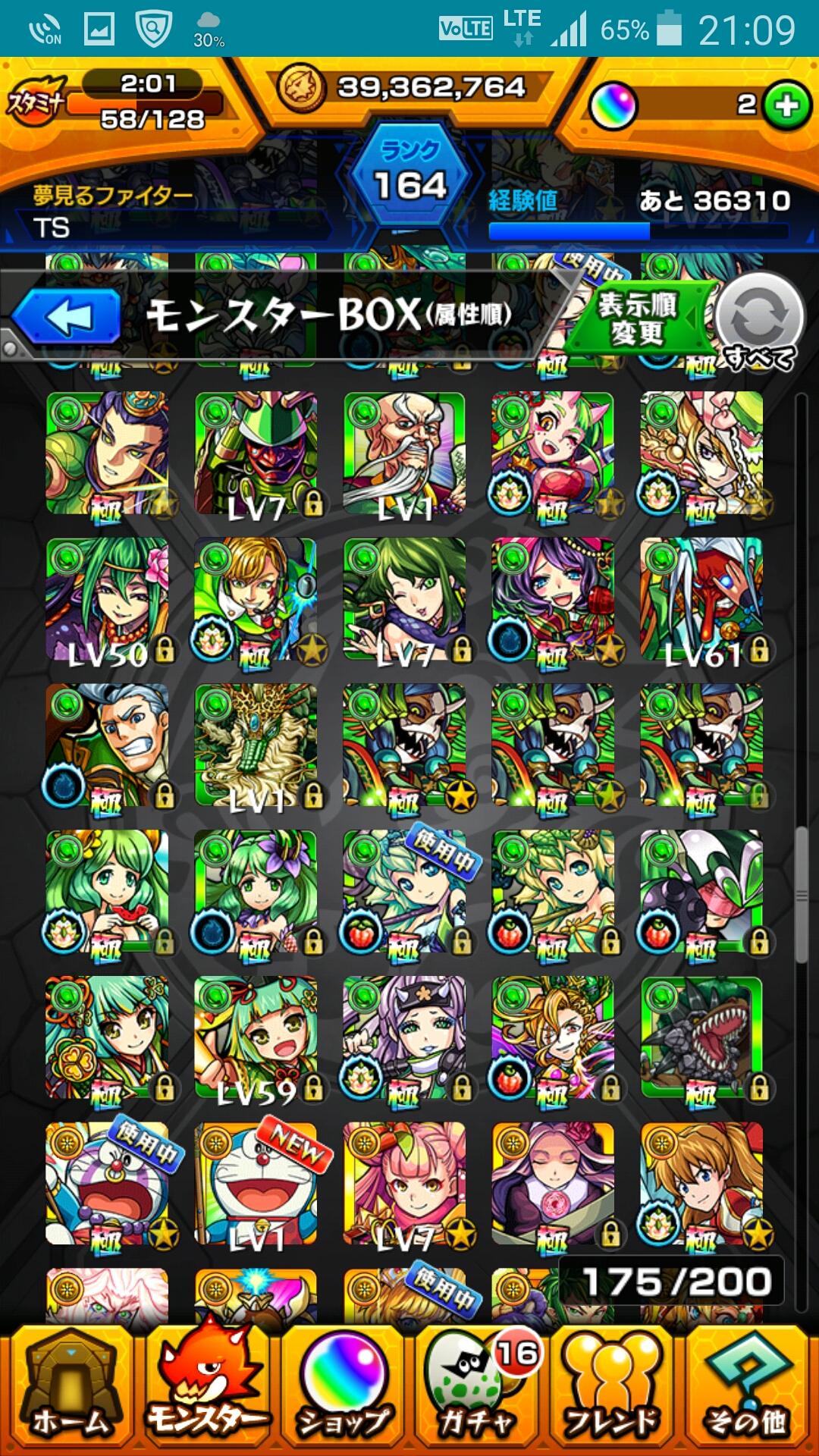Open the LV59 teal-haired girl monster

[256, 1037]
